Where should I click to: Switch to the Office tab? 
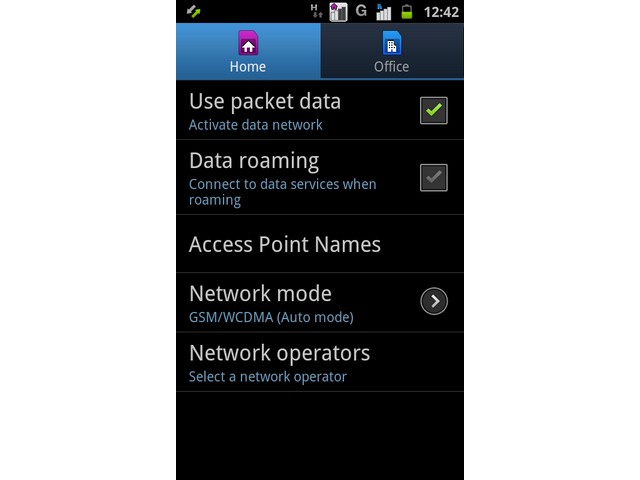tap(391, 52)
